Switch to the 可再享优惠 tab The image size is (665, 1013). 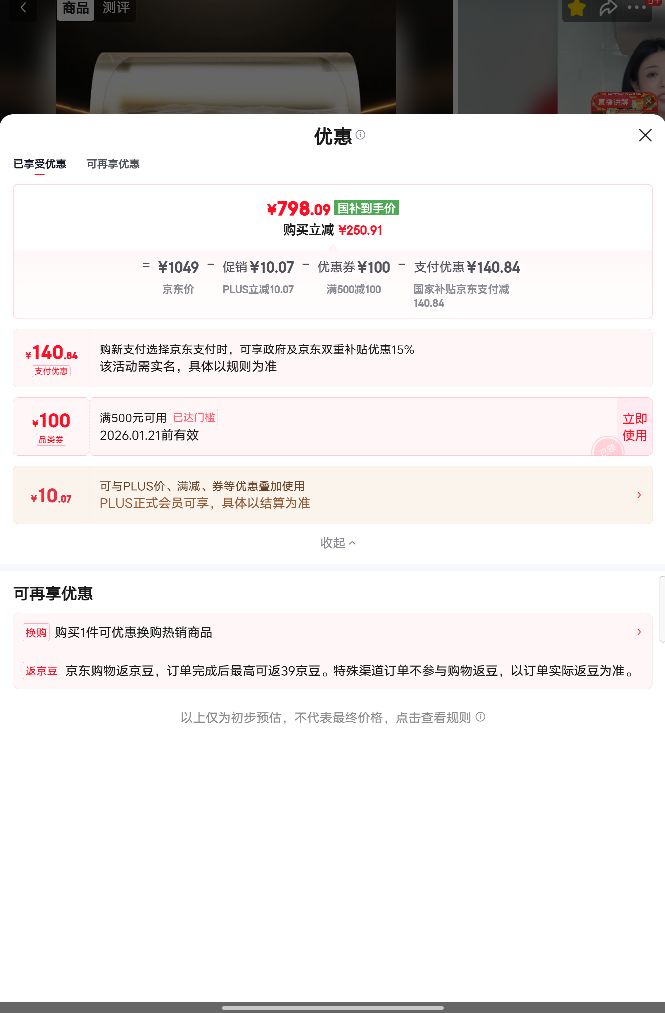click(x=113, y=164)
